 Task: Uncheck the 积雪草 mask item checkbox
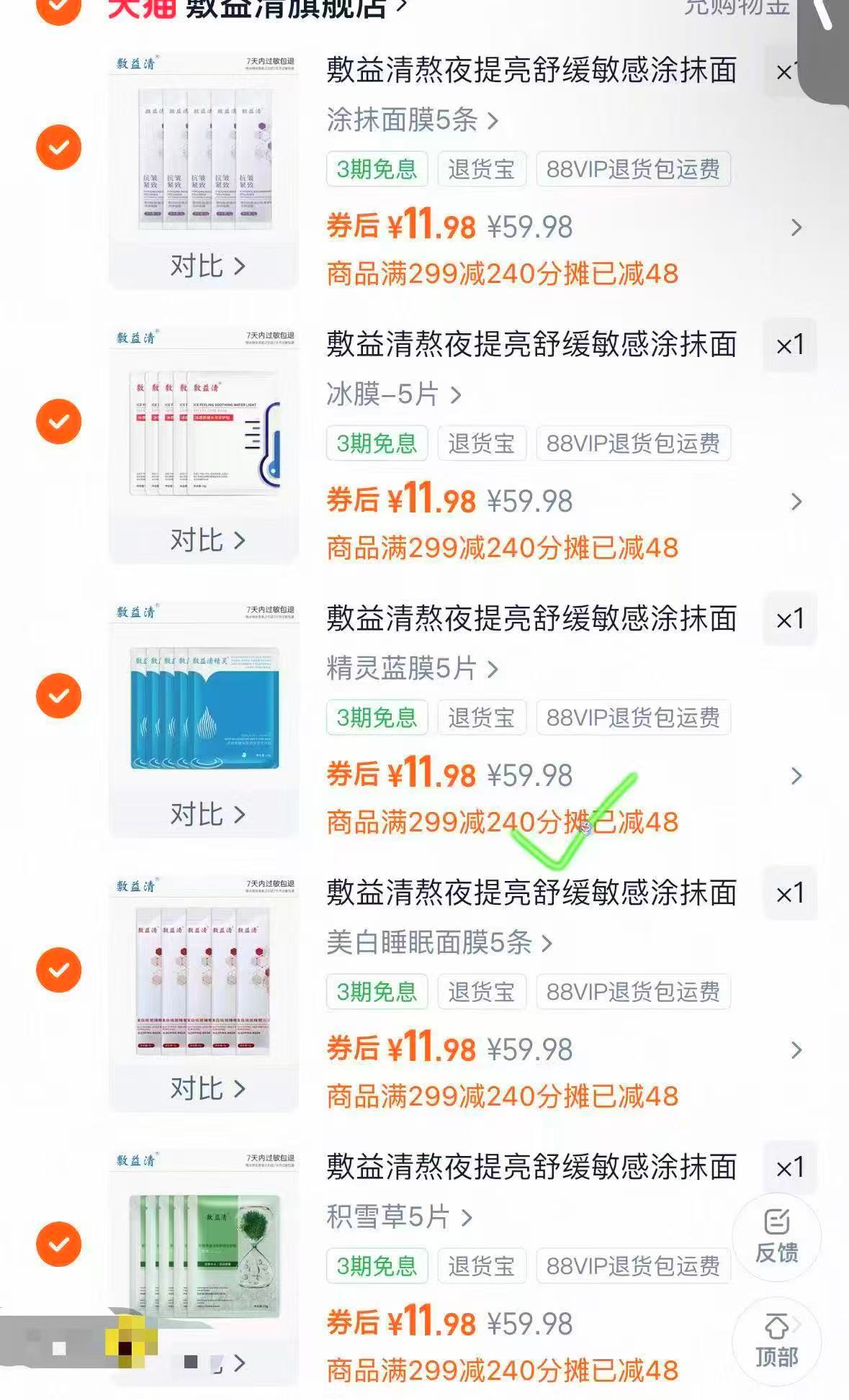[58, 1244]
